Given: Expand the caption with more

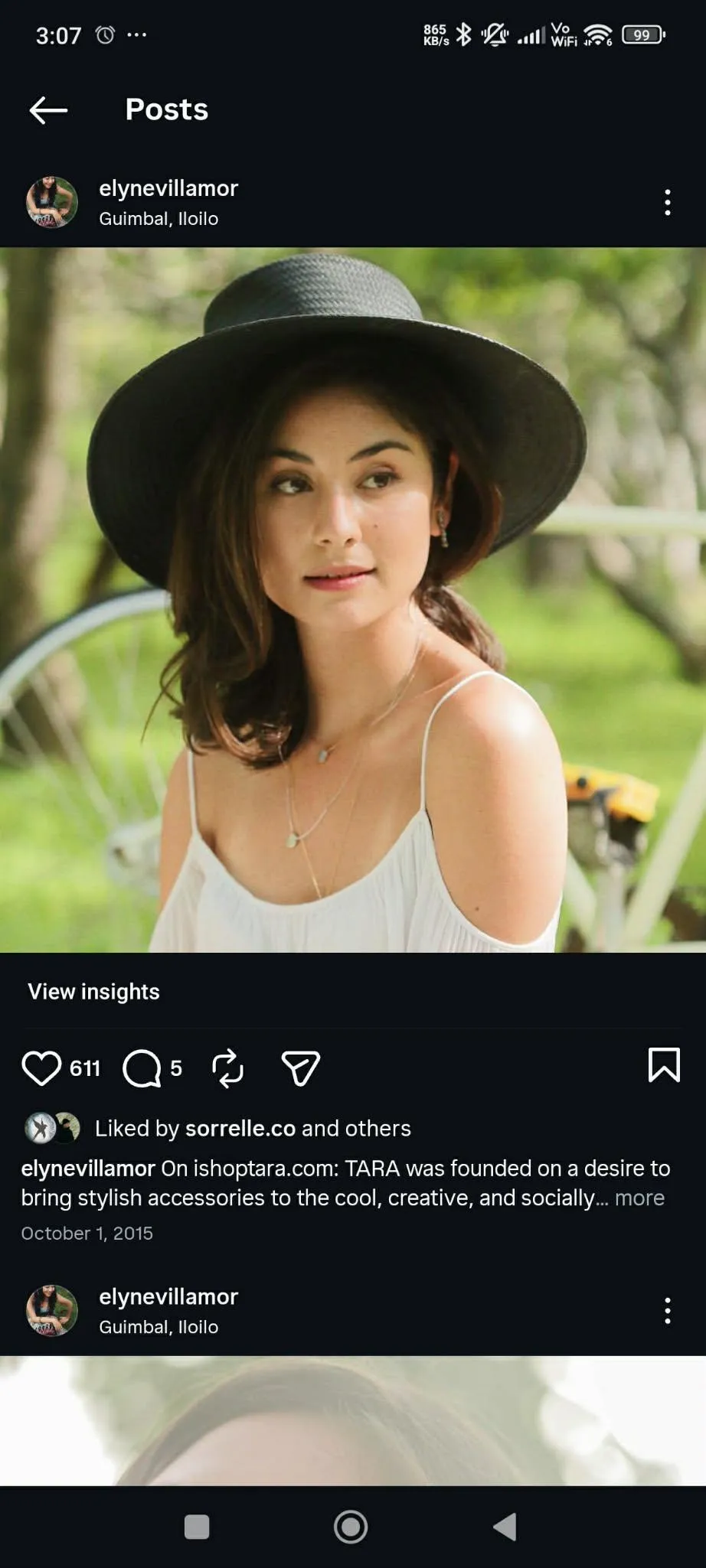Looking at the screenshot, I should (639, 1198).
